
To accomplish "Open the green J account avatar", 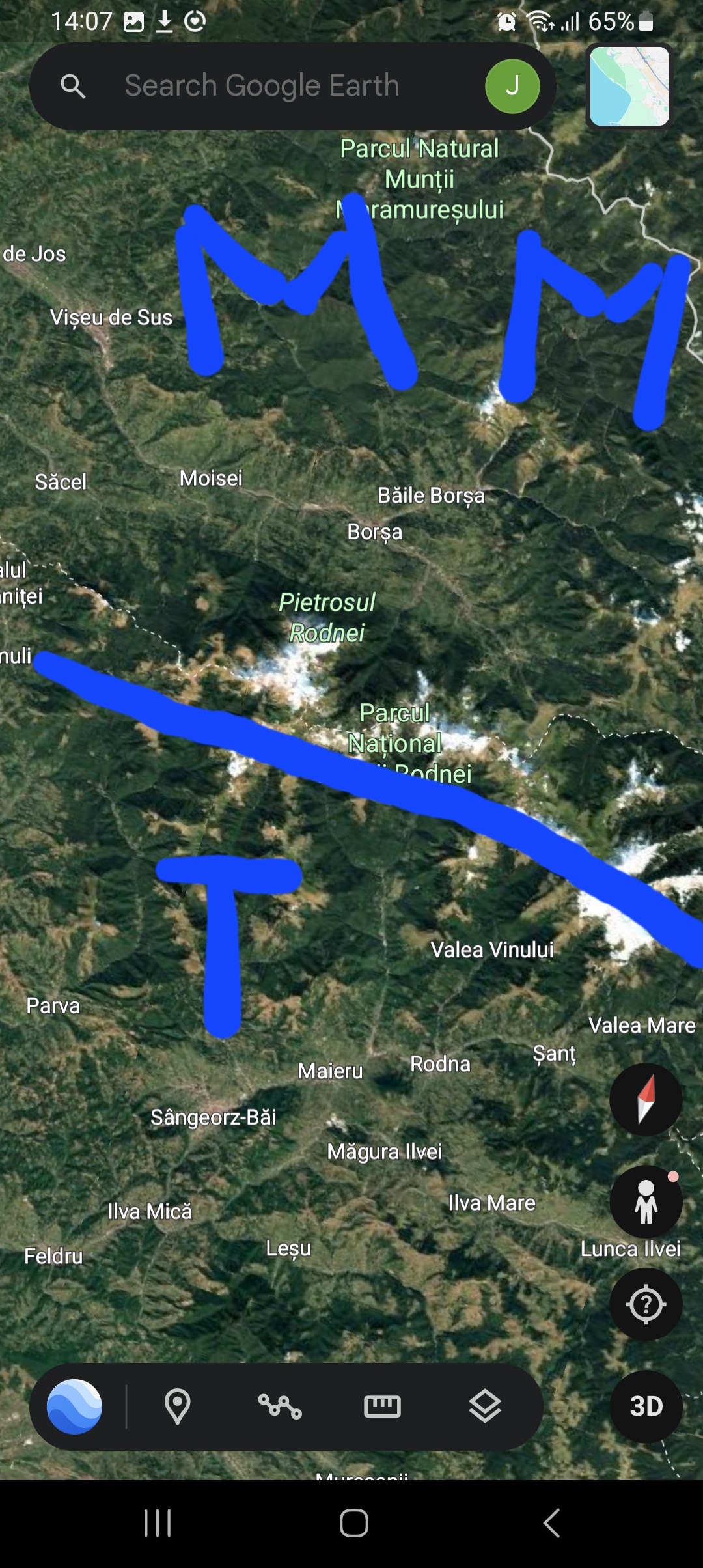I will pos(512,86).
